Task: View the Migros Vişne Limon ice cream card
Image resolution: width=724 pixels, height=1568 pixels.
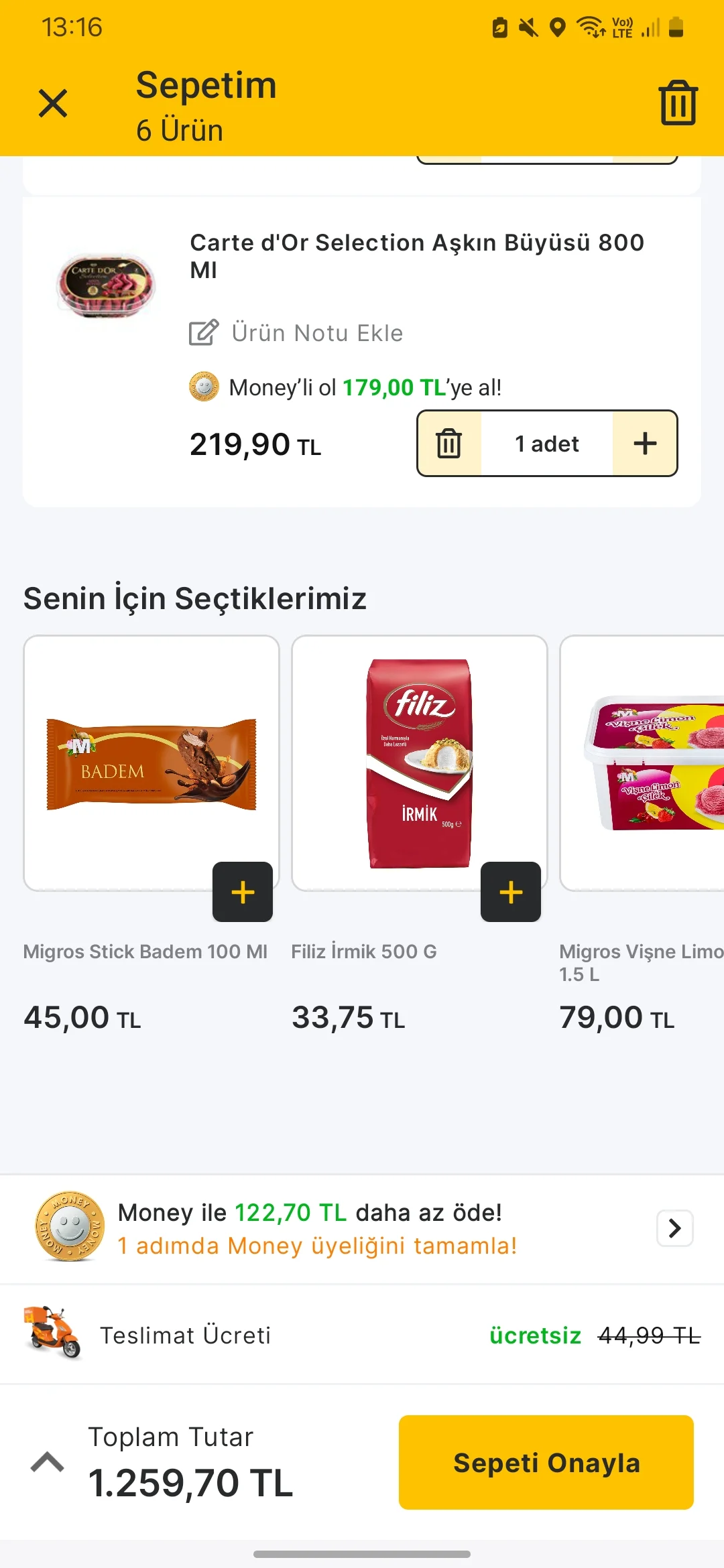Action: point(642,763)
